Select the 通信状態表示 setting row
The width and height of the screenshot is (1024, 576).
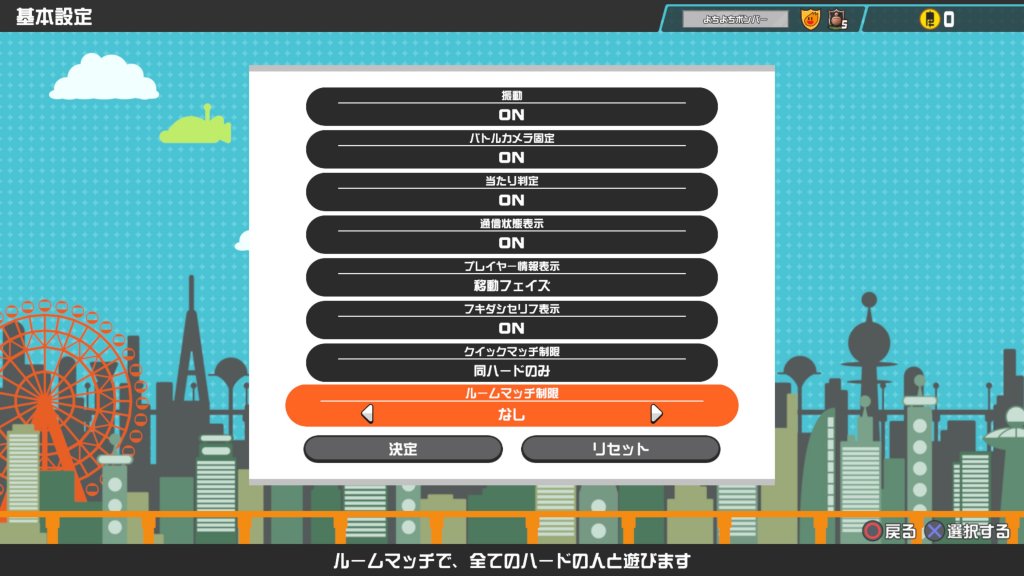511,234
